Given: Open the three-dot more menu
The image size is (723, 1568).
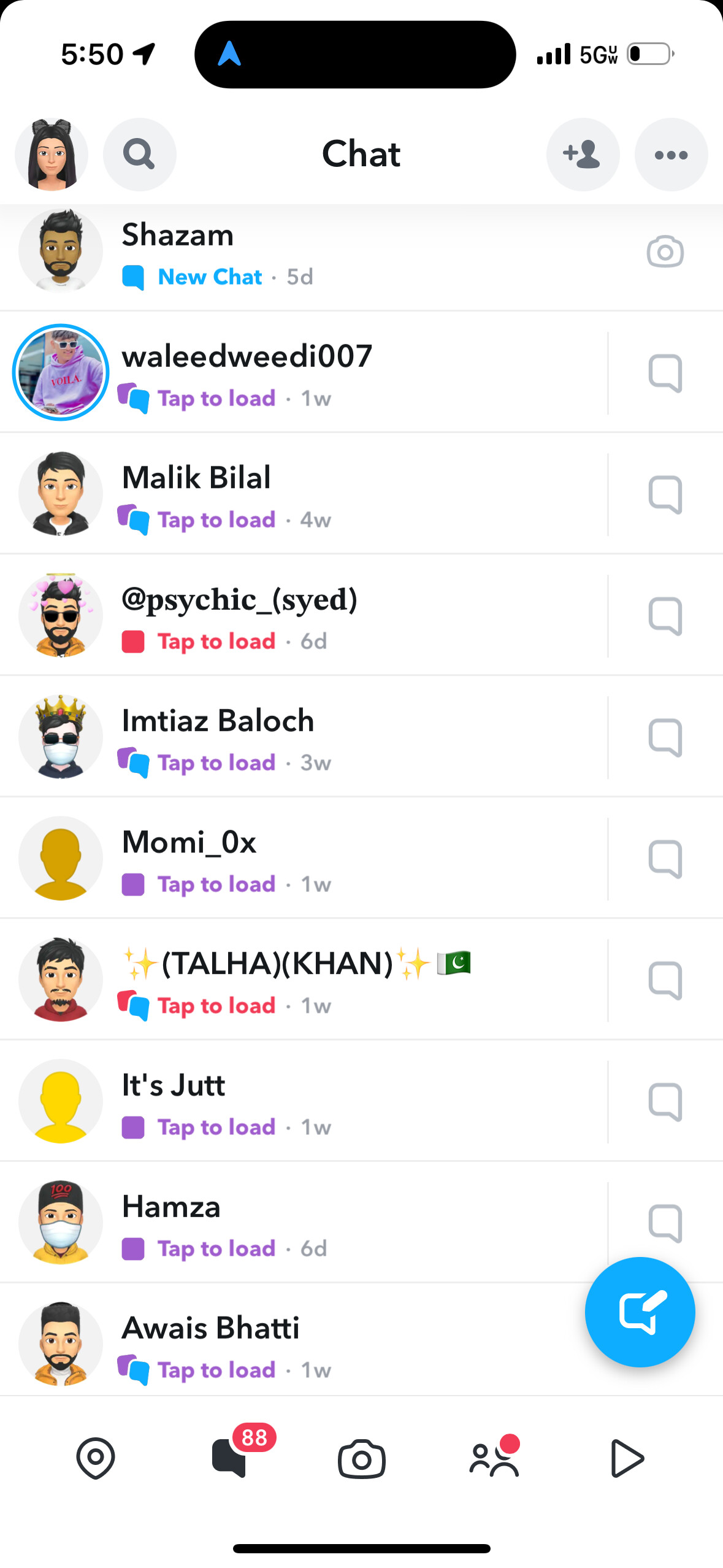Looking at the screenshot, I should (x=671, y=155).
